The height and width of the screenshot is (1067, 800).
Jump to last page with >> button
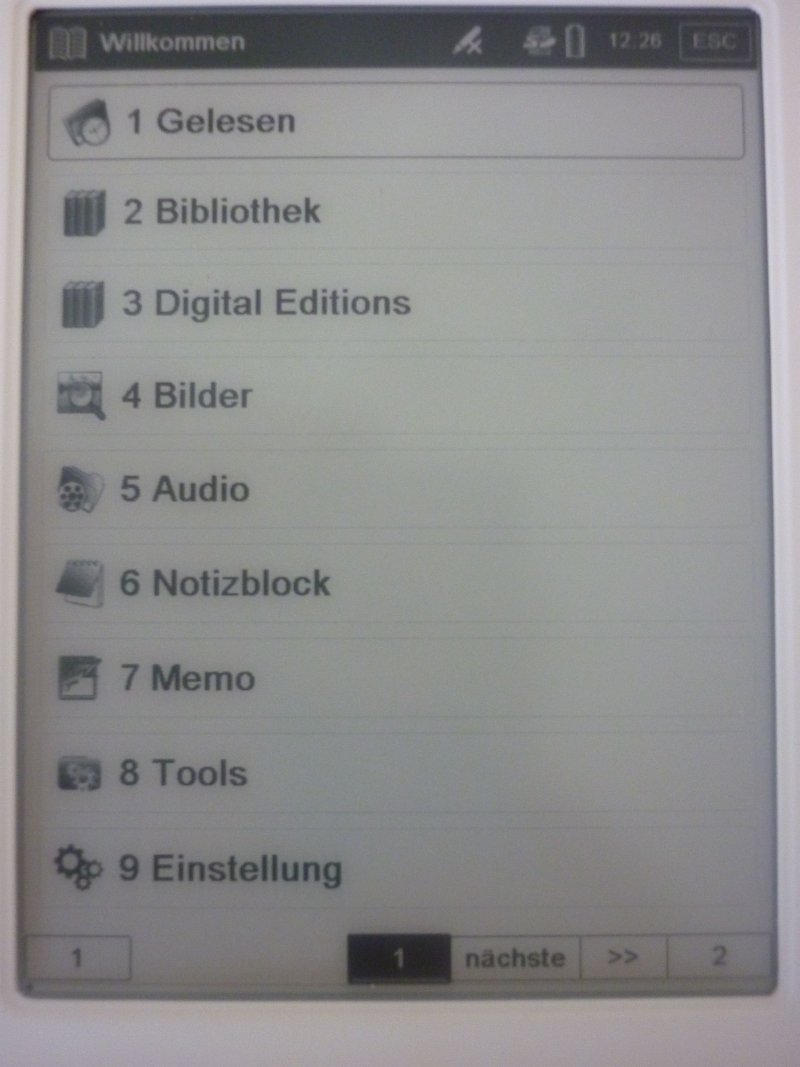pyautogui.click(x=623, y=957)
